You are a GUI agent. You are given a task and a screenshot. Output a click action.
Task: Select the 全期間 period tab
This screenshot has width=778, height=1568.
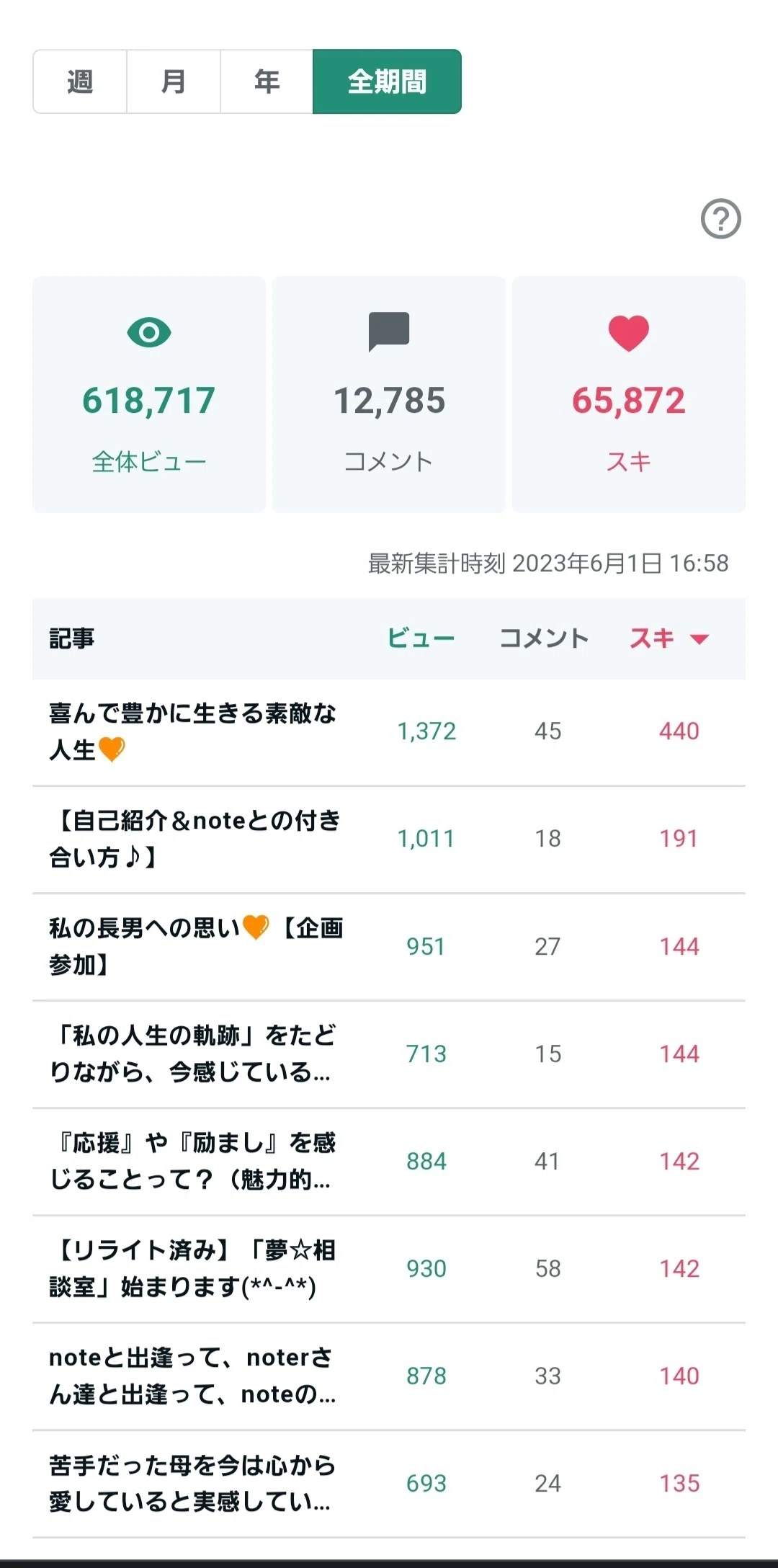[387, 81]
